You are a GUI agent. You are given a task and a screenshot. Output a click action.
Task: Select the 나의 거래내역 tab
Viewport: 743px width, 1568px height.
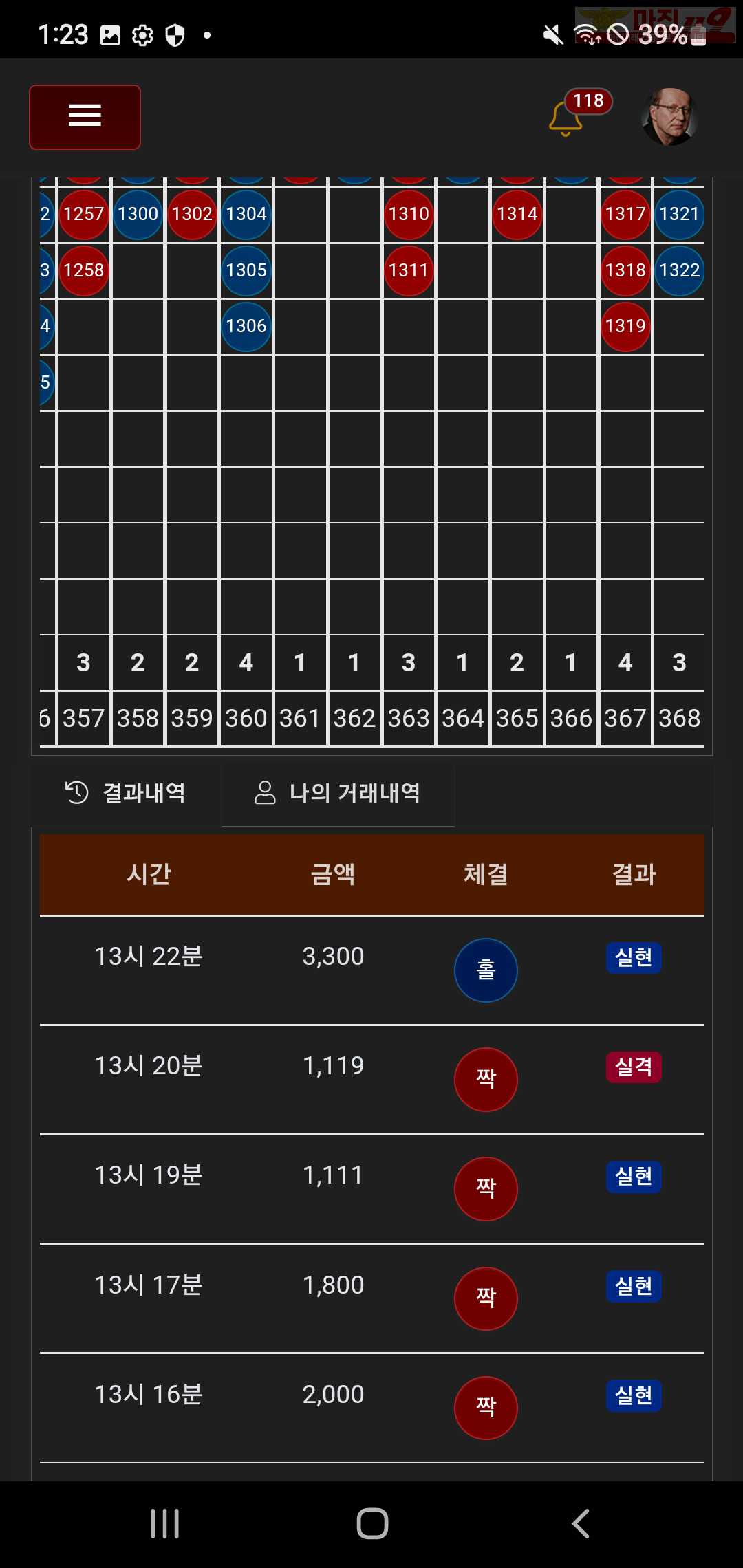pos(338,793)
